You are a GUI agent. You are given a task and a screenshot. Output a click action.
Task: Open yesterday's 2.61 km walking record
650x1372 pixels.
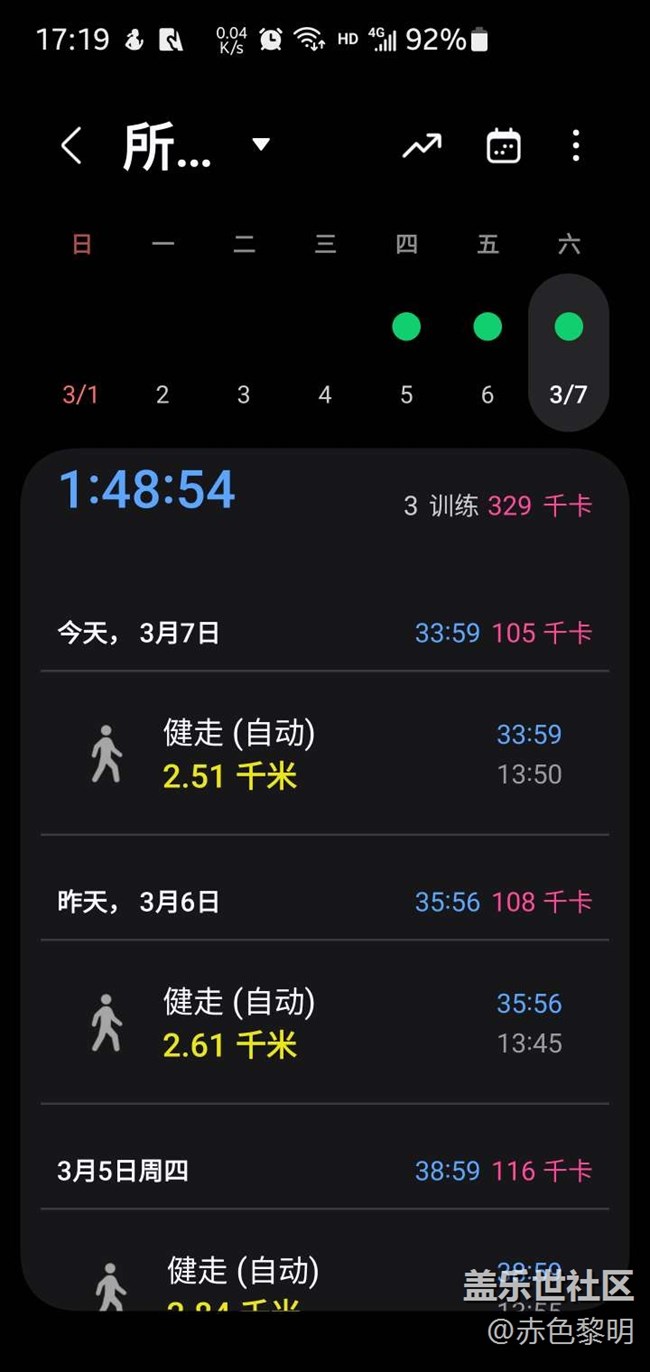(x=324, y=1022)
